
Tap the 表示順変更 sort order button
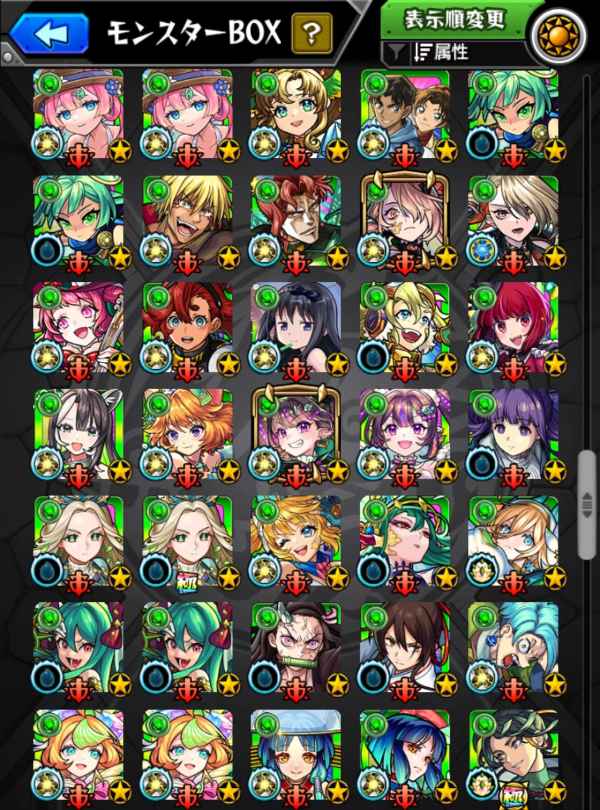[455, 20]
